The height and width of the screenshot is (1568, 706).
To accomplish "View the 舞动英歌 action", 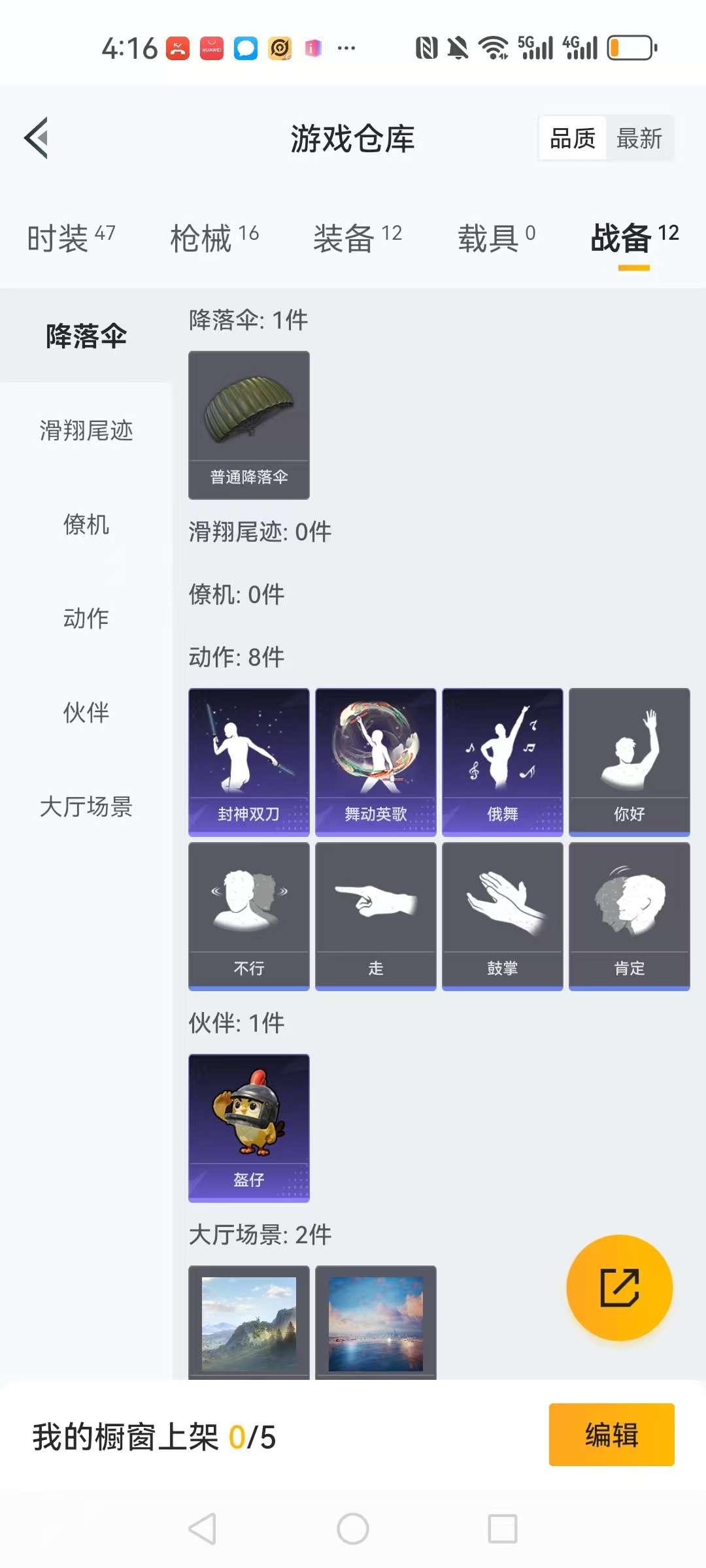I will pyautogui.click(x=376, y=761).
